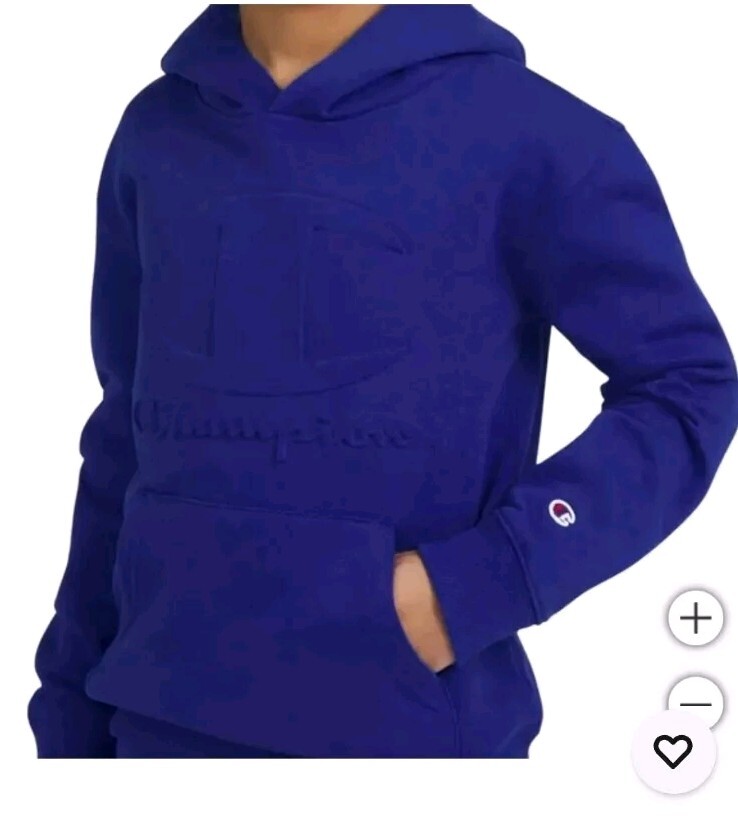
Task: Zoom in with the plus button
Action: tap(695, 618)
